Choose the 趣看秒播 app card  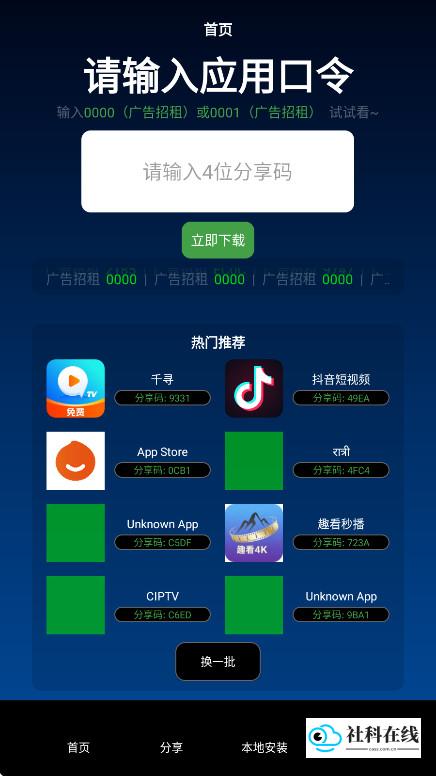point(307,533)
